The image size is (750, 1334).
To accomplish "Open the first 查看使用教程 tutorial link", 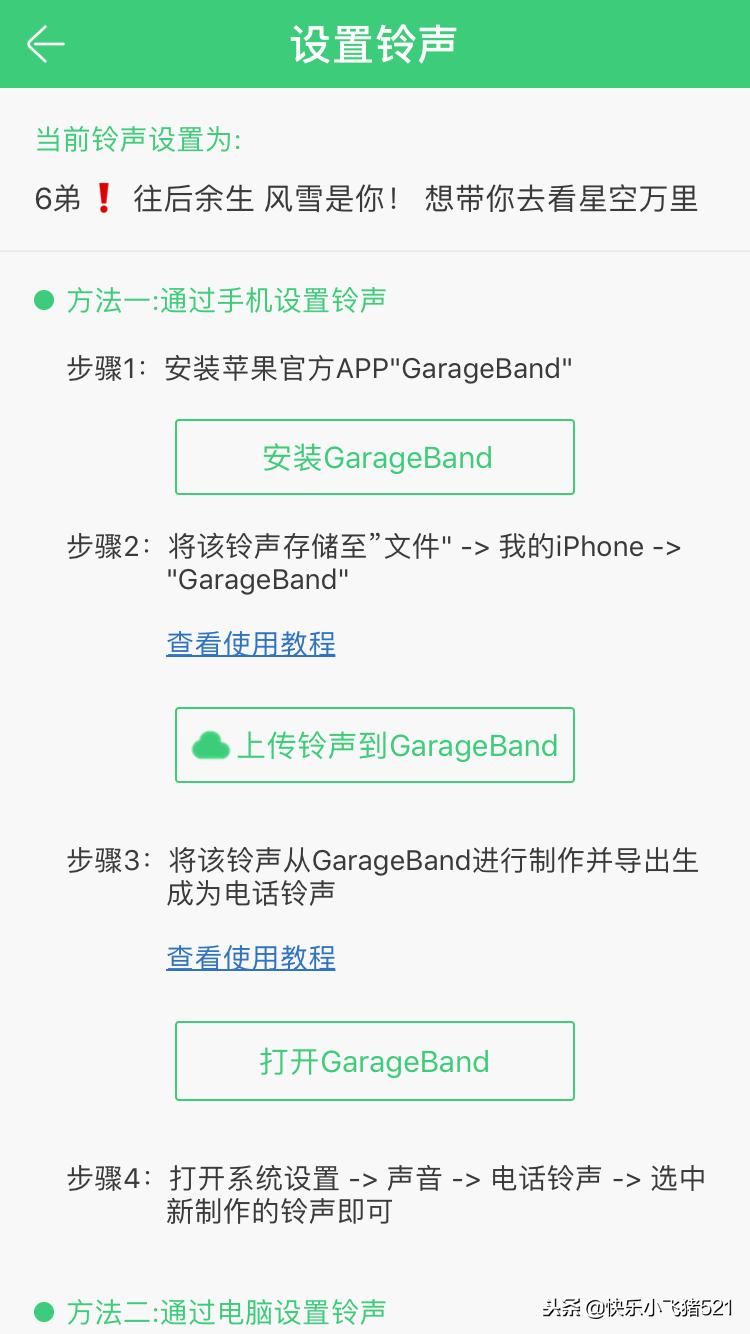I will point(250,645).
